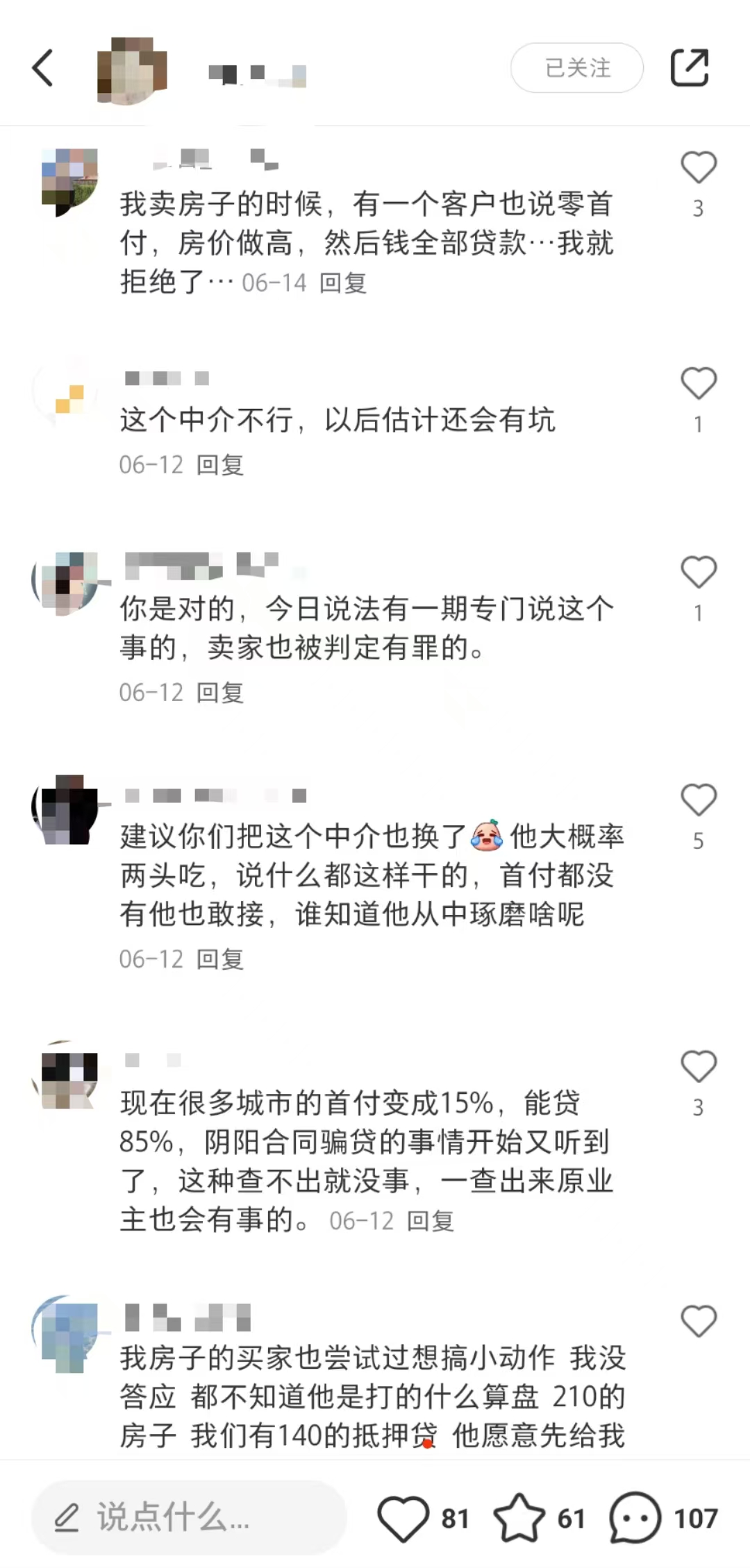Open the 107 comments bubble

634,1518
